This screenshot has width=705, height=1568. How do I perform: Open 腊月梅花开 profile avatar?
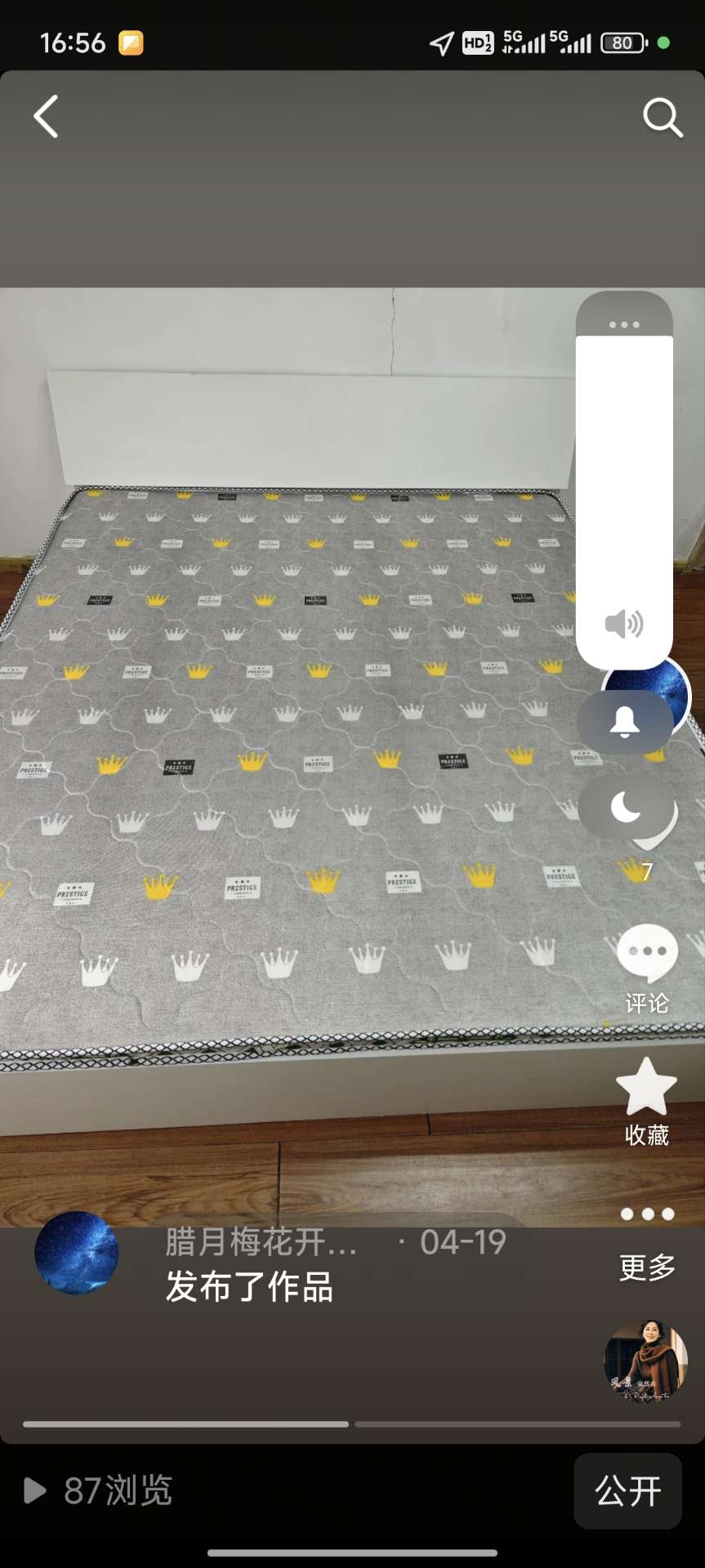pos(77,1253)
